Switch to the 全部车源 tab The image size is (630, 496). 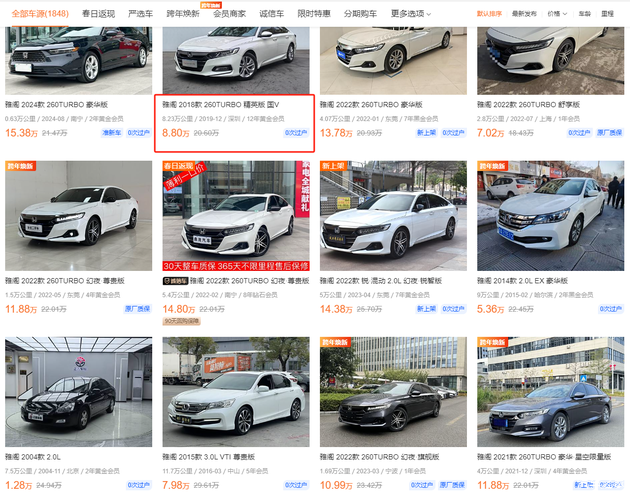40,14
